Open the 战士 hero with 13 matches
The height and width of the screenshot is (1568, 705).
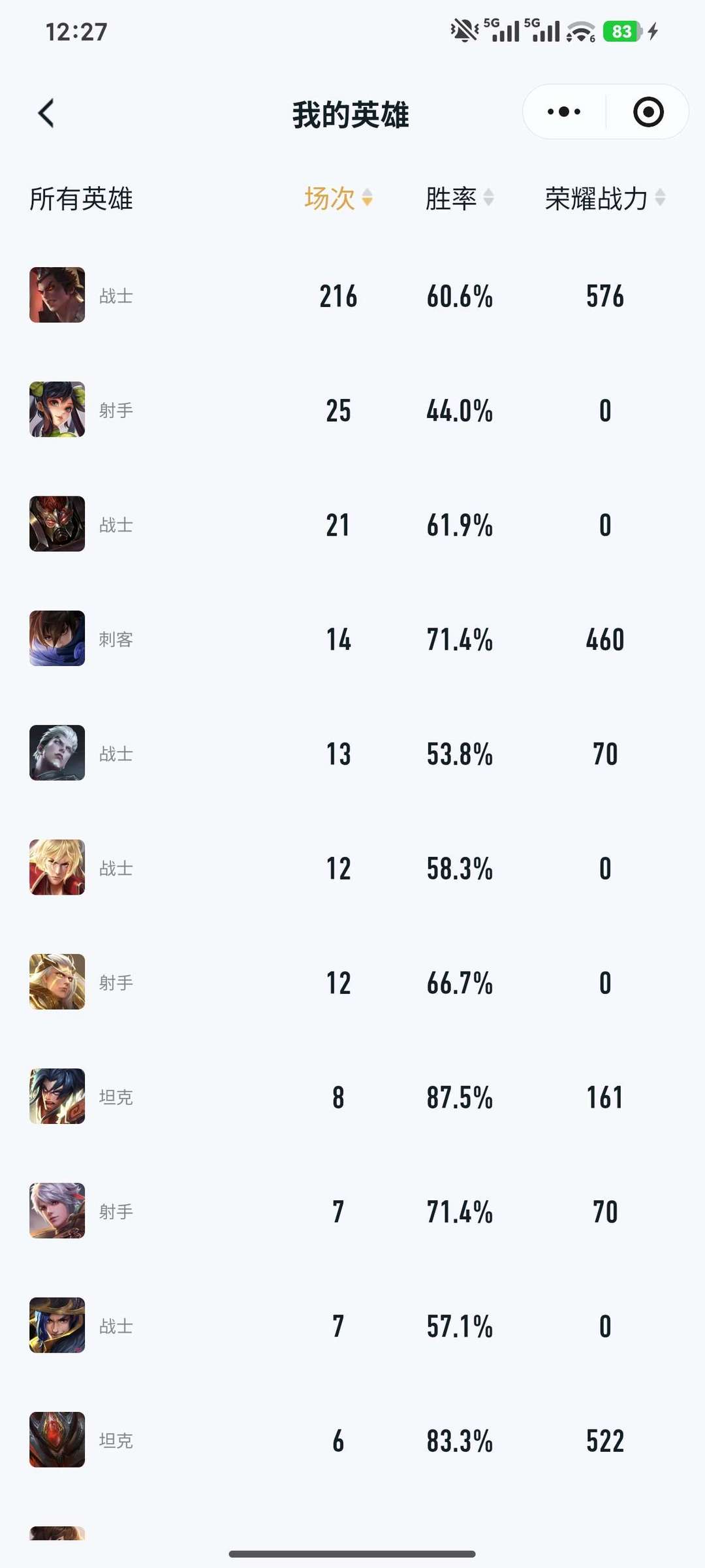click(x=352, y=753)
